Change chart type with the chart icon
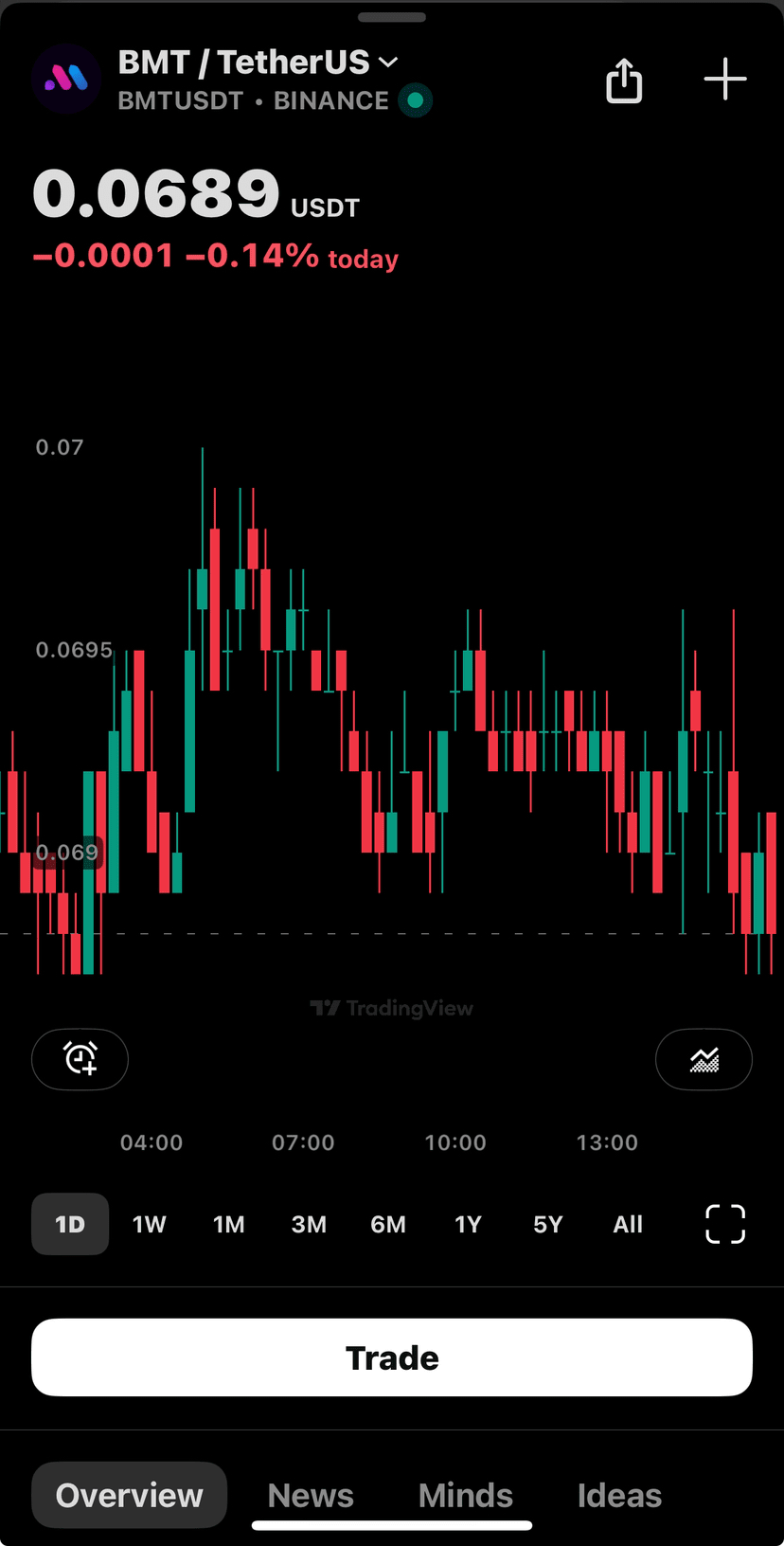This screenshot has height=1546, width=784. click(x=704, y=1059)
